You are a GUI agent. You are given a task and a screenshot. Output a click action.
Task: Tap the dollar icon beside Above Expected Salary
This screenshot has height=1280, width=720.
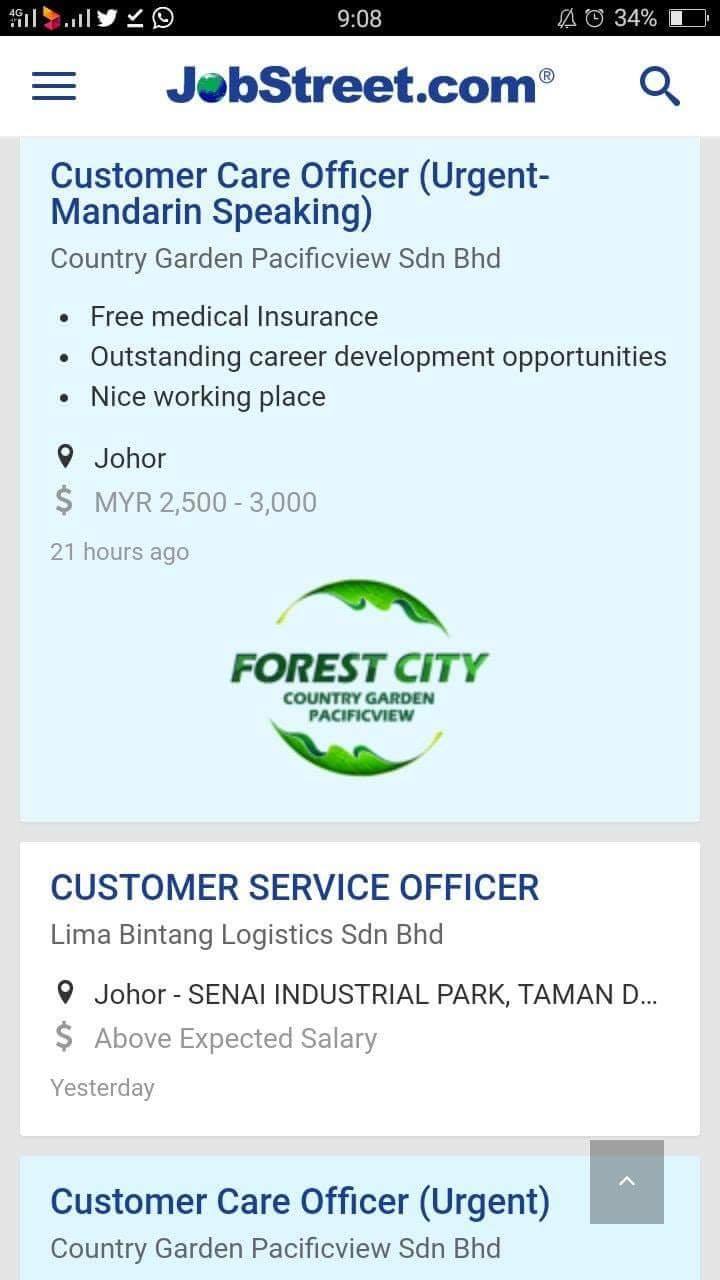64,1037
